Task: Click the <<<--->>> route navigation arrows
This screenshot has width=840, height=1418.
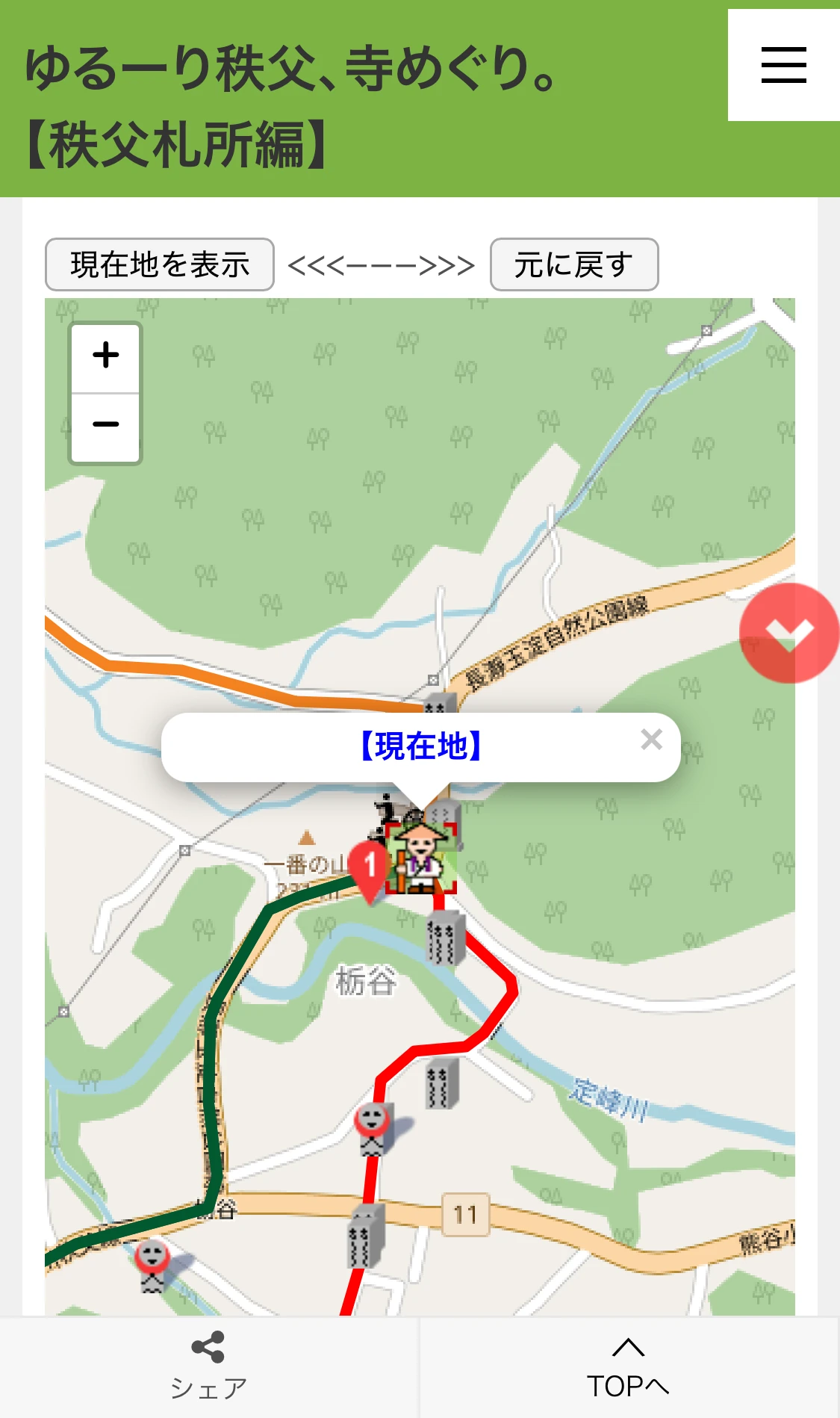Action: pyautogui.click(x=382, y=264)
